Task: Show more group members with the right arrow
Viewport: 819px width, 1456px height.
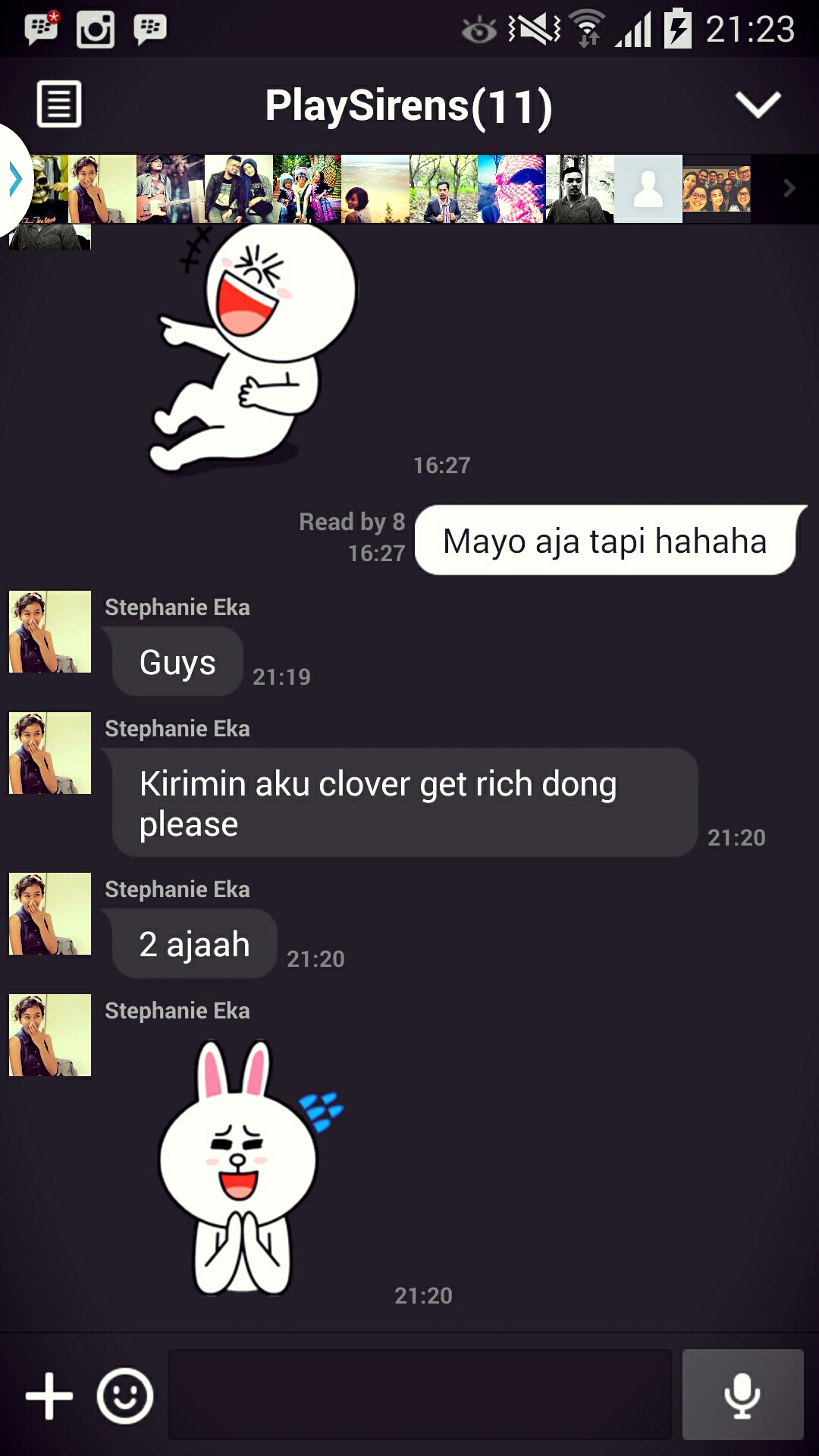Action: [789, 188]
